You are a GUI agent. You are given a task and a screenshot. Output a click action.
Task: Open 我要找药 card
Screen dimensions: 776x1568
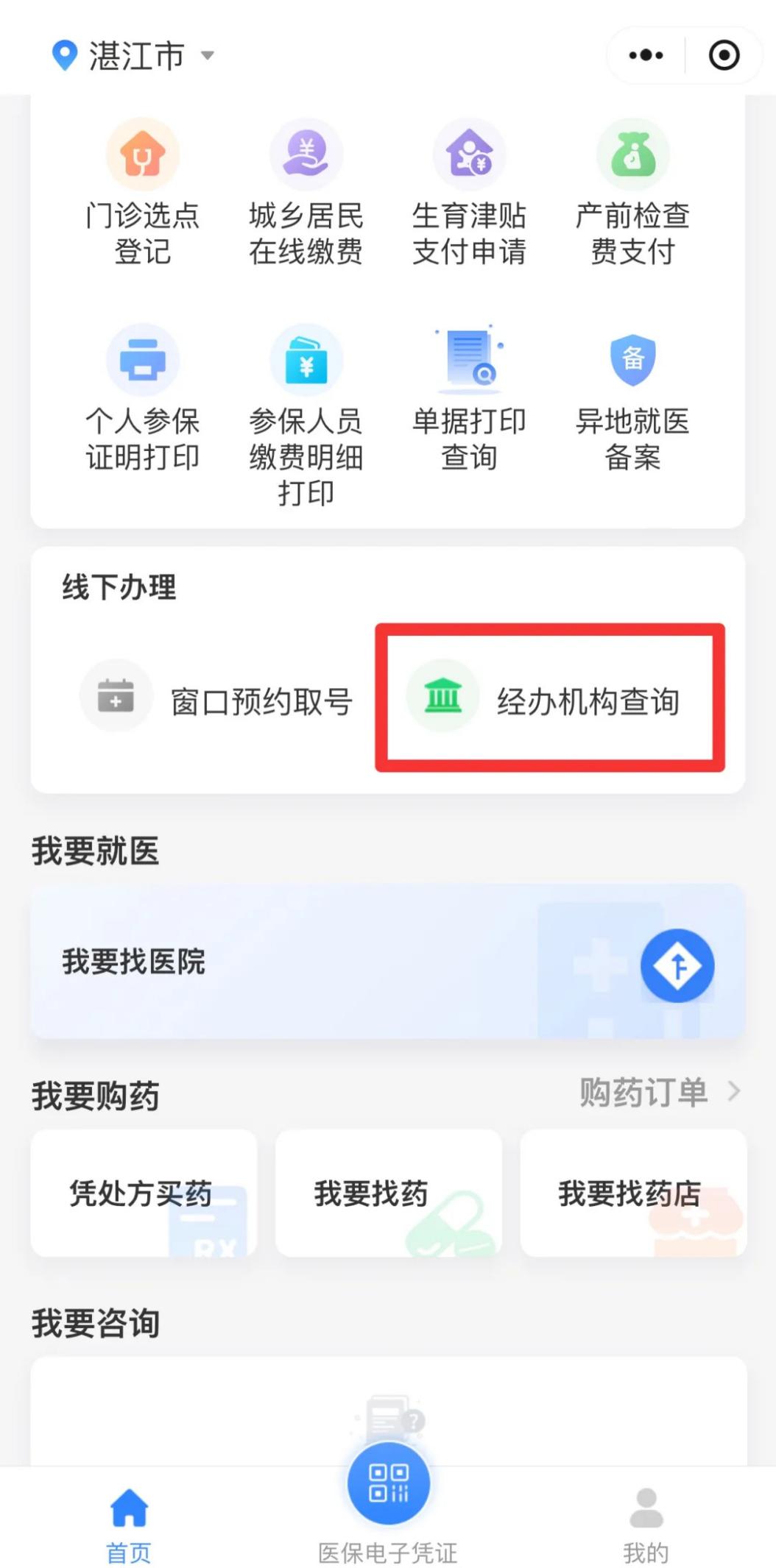coord(388,1193)
